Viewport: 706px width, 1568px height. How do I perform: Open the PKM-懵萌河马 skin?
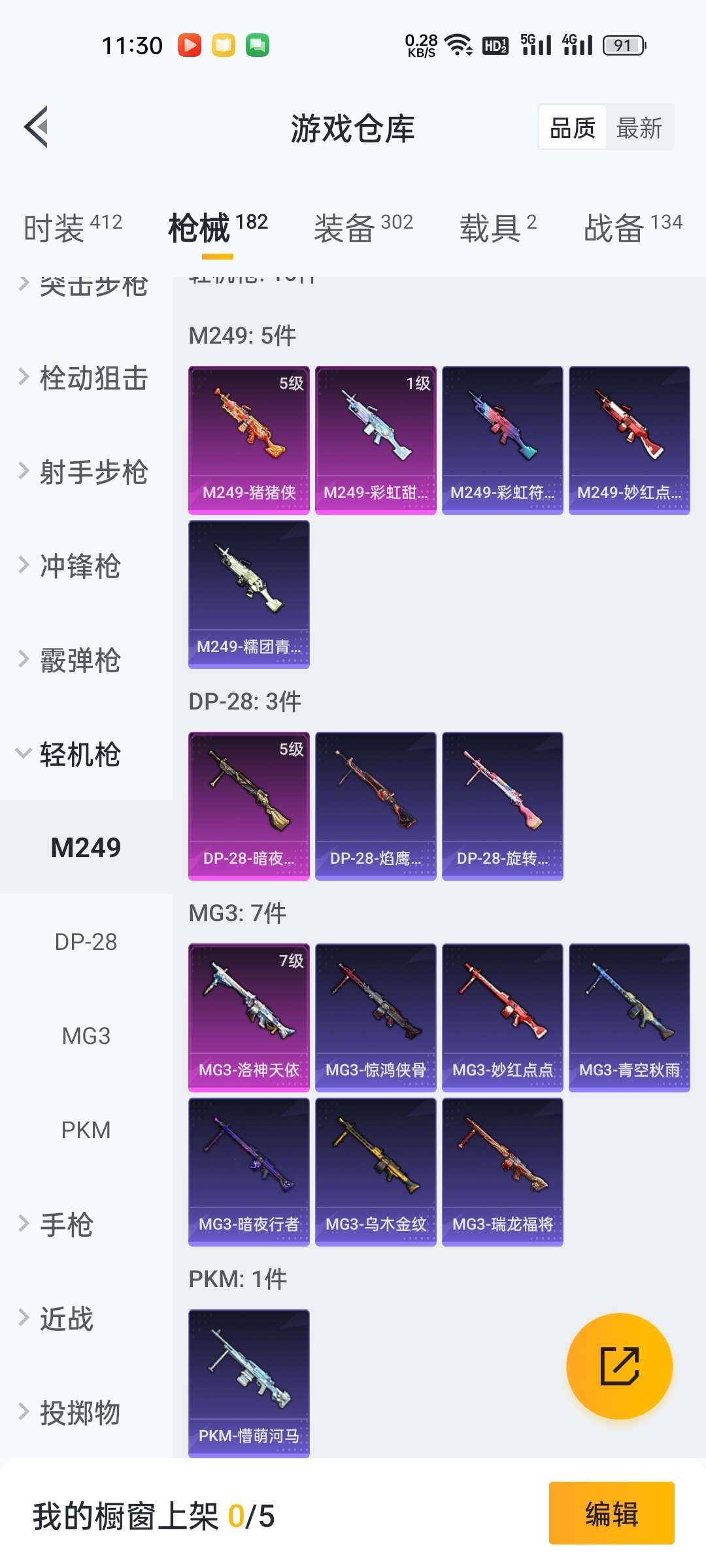coord(248,1382)
